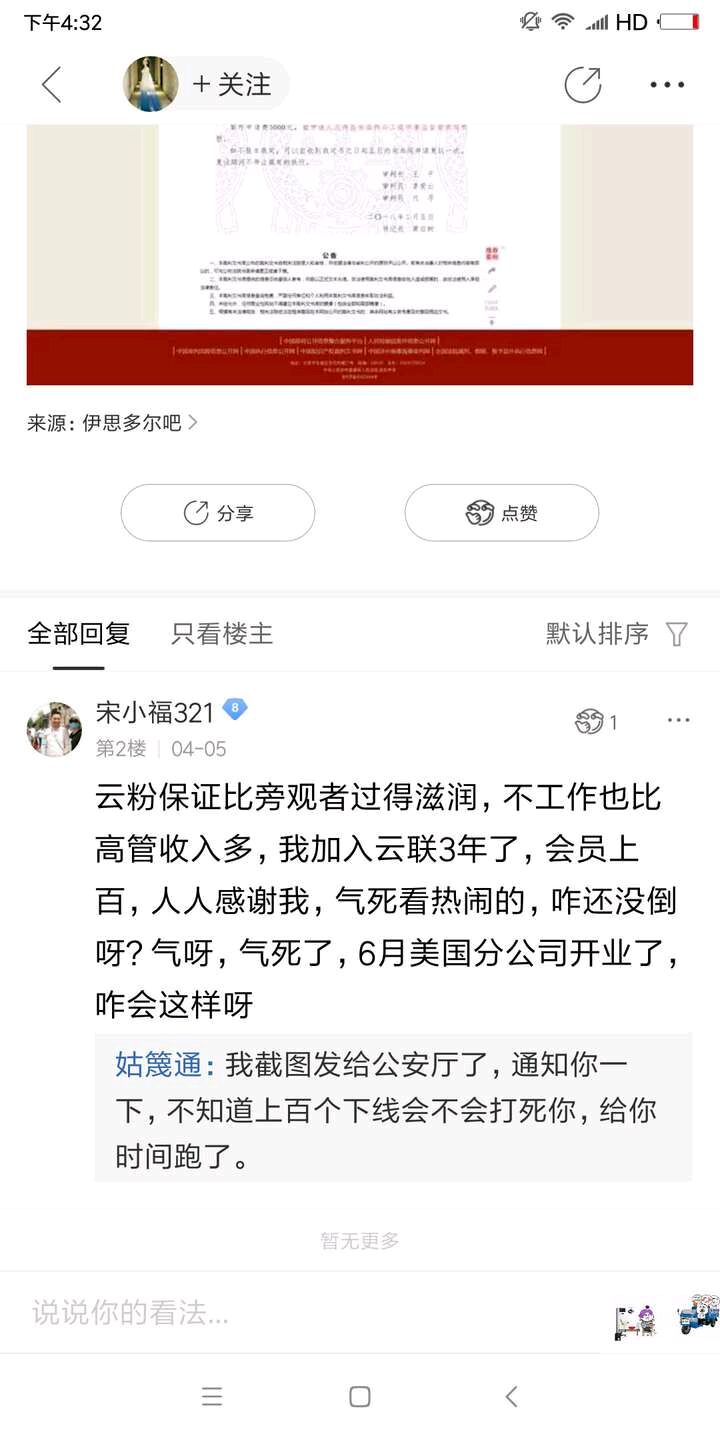The width and height of the screenshot is (720, 1440).
Task: Follow the author with +关注
Action: [x=232, y=85]
